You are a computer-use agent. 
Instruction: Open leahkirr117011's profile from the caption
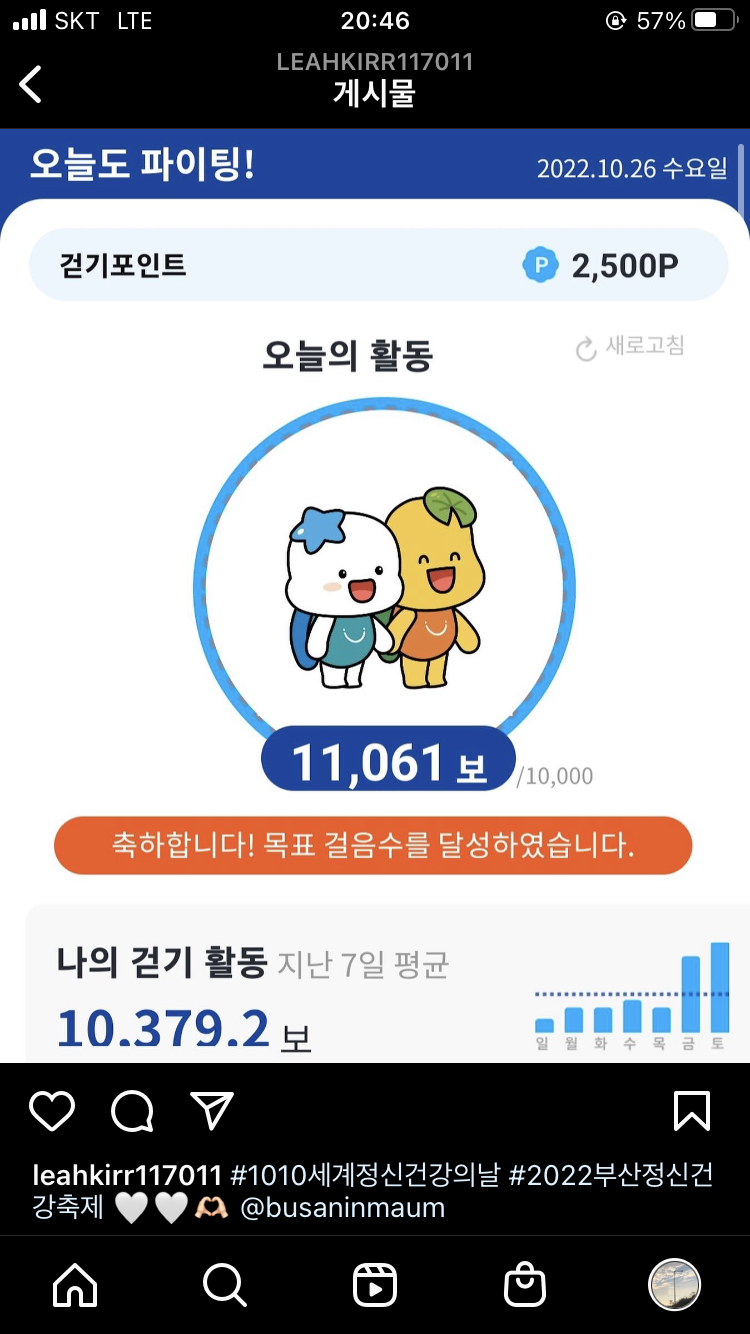(127, 1175)
